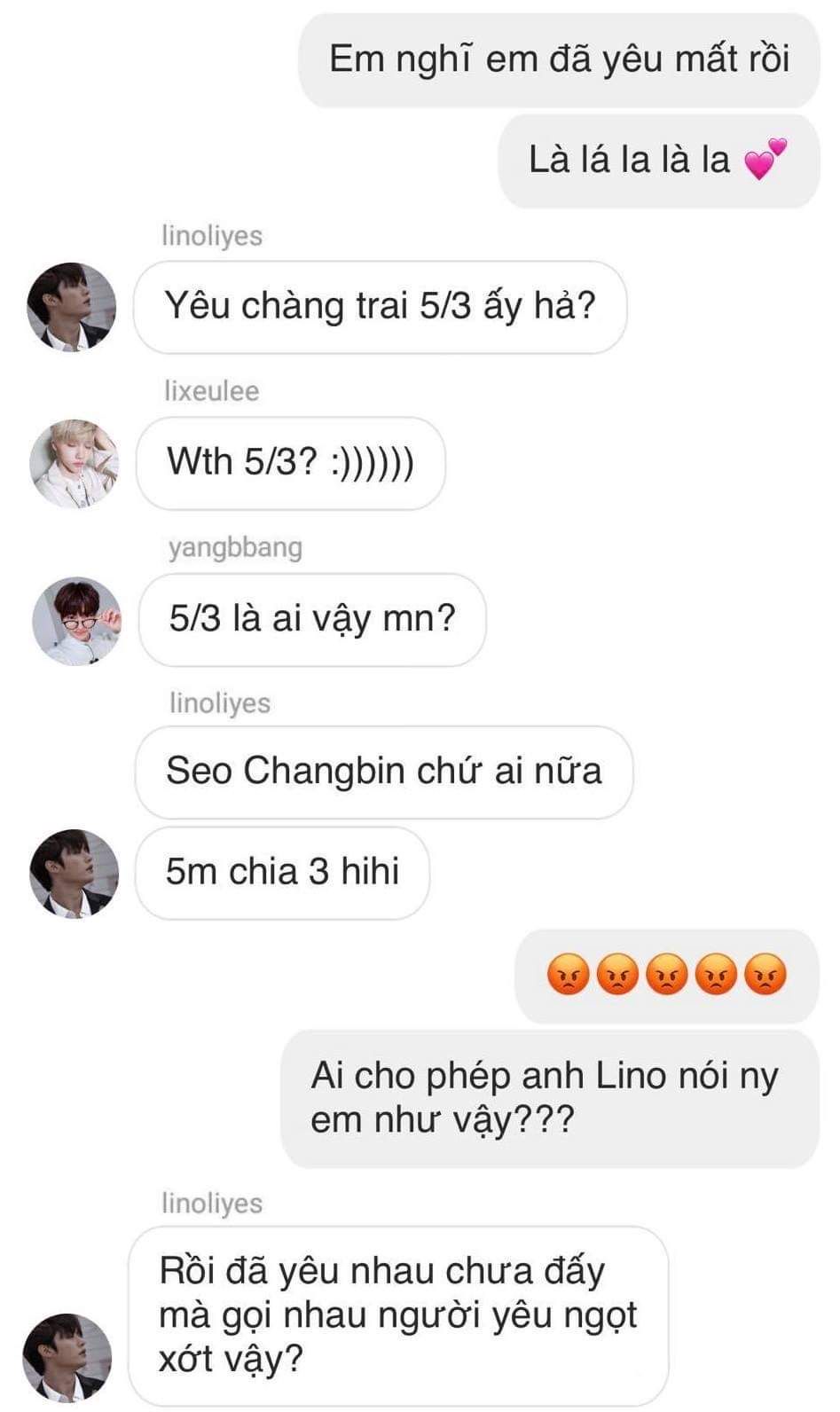Viewport: 840px width, 1412px height.
Task: Open linoliyes avatar beside "Yêu chàng trai 5/3" message
Action: [72, 307]
